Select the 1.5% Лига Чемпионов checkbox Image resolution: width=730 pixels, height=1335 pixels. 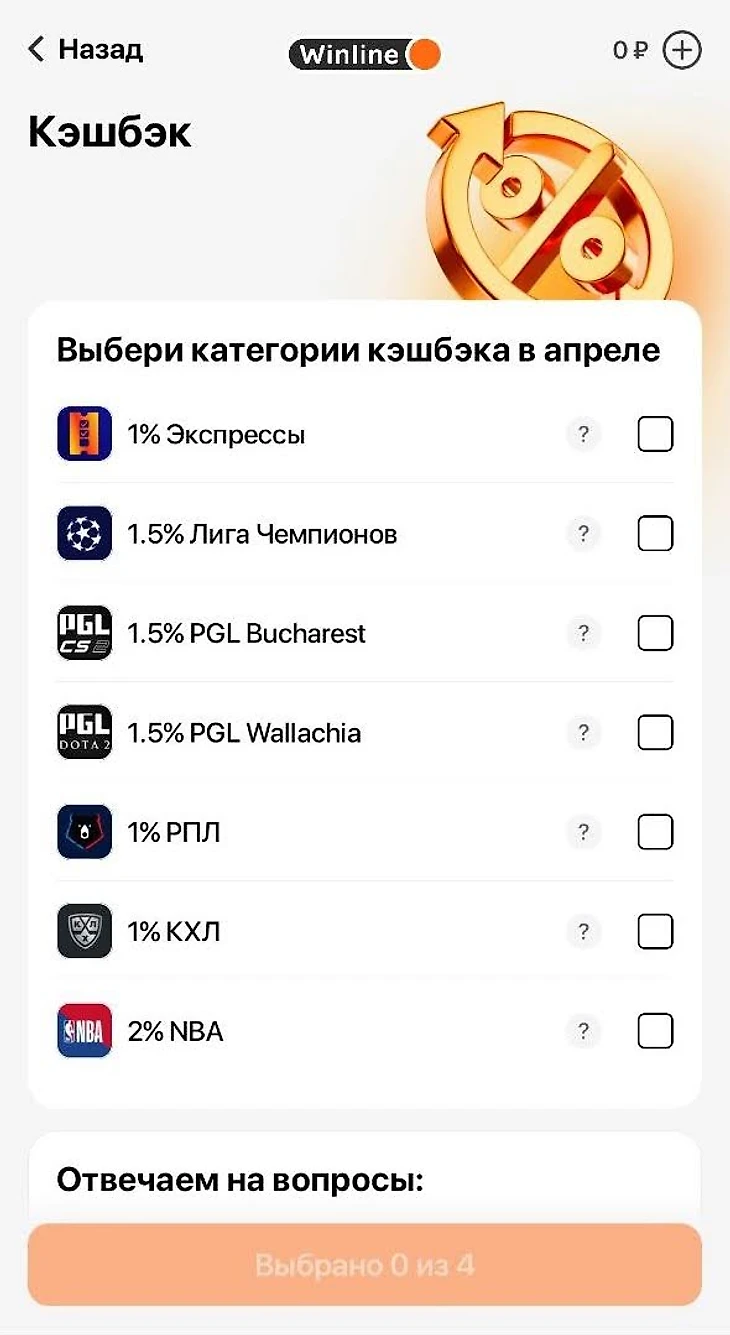pyautogui.click(x=655, y=534)
